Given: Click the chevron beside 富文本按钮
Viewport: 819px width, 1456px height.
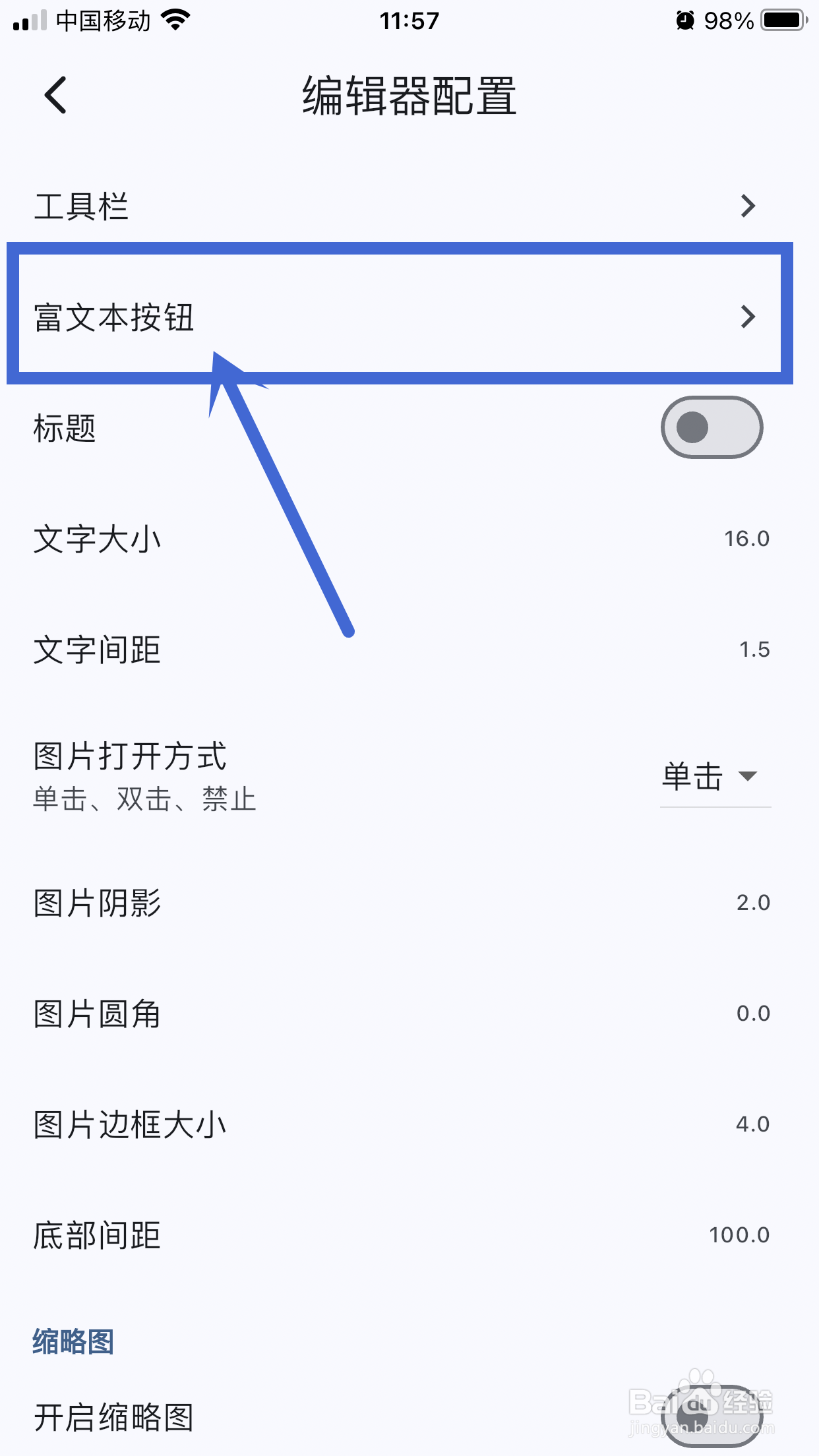Looking at the screenshot, I should tap(749, 317).
